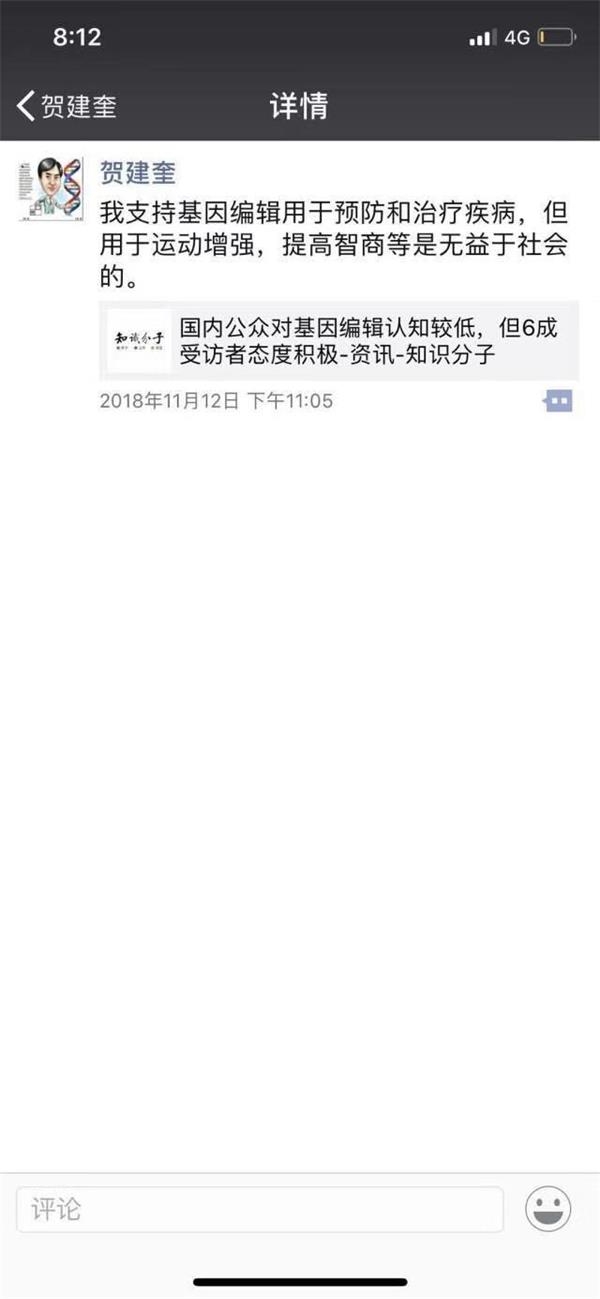Open the like and comment bubble menu
The image size is (600, 1299).
pos(558,401)
